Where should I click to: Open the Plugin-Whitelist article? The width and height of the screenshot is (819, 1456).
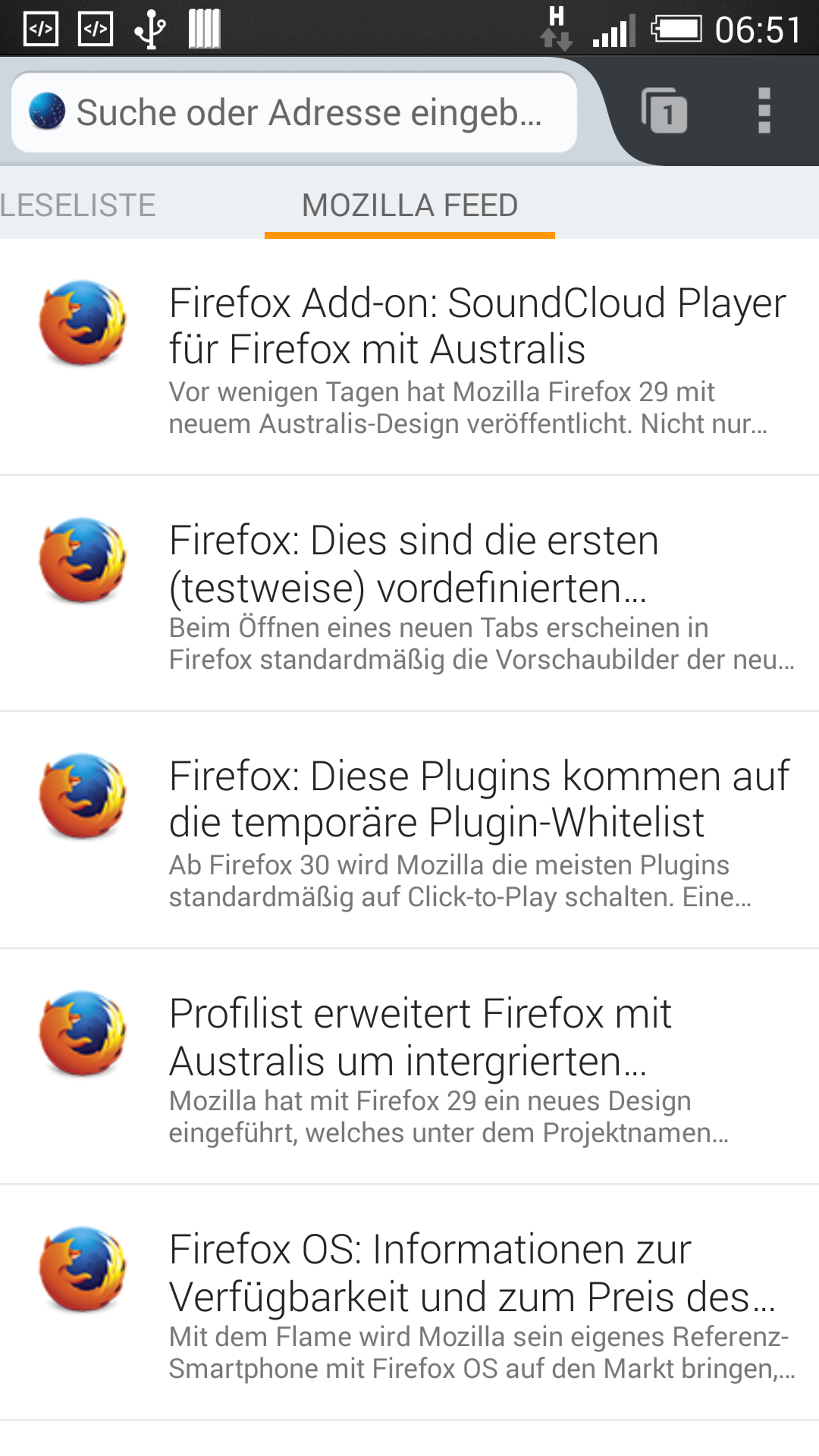pyautogui.click(x=478, y=830)
